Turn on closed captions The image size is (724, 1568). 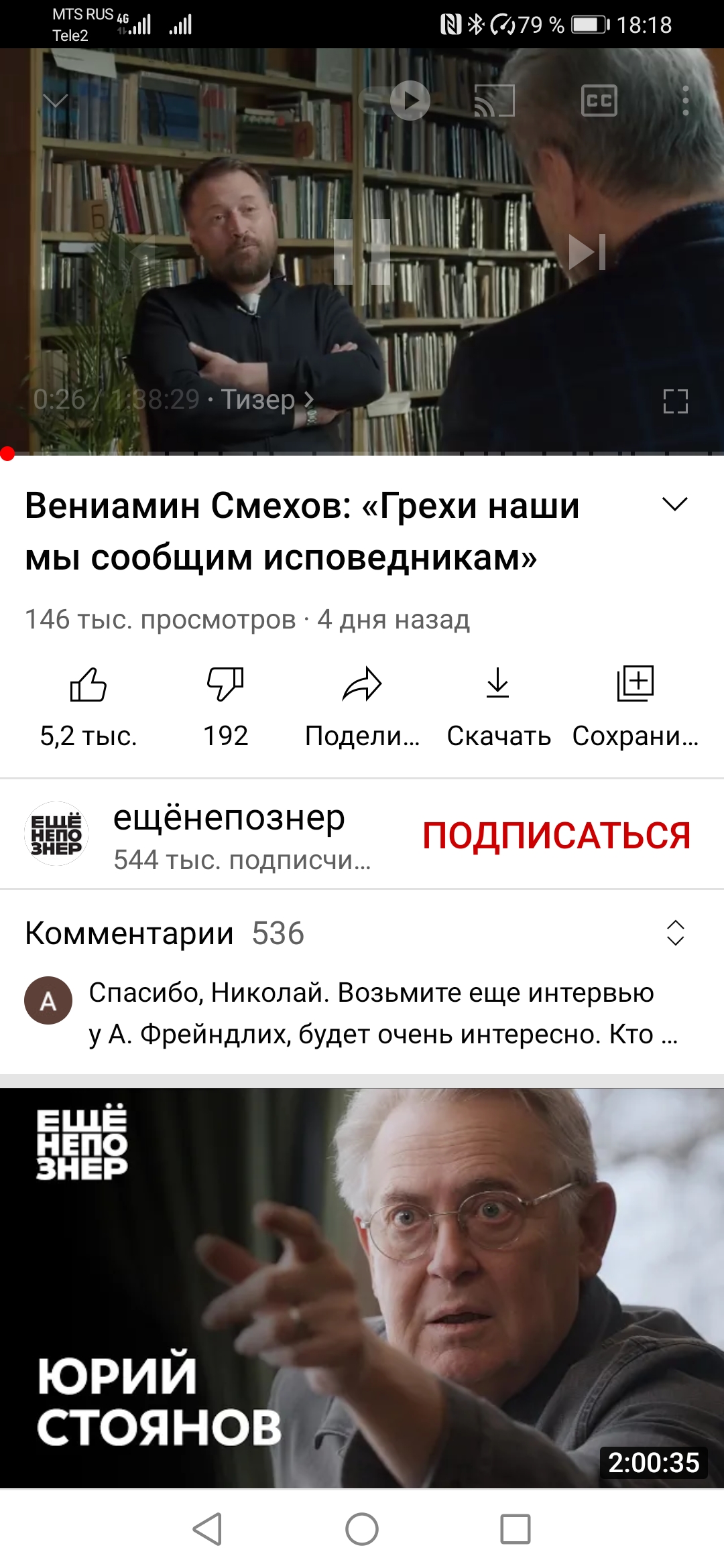pos(599,101)
